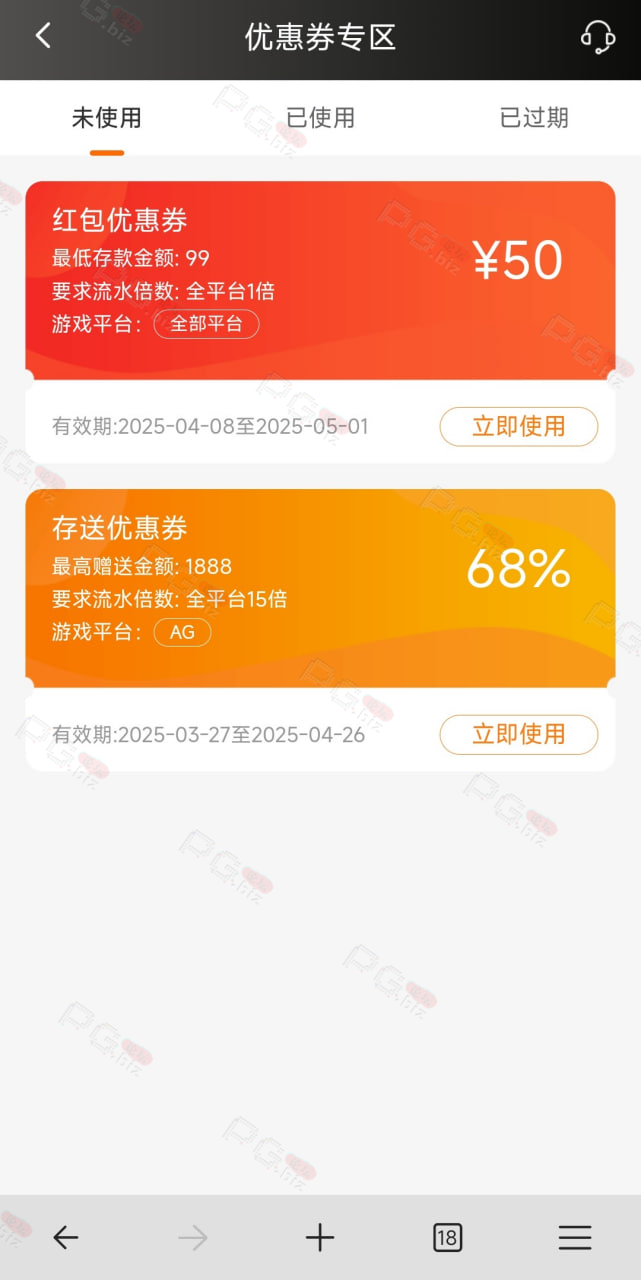Go back using the top-left arrow

42,36
